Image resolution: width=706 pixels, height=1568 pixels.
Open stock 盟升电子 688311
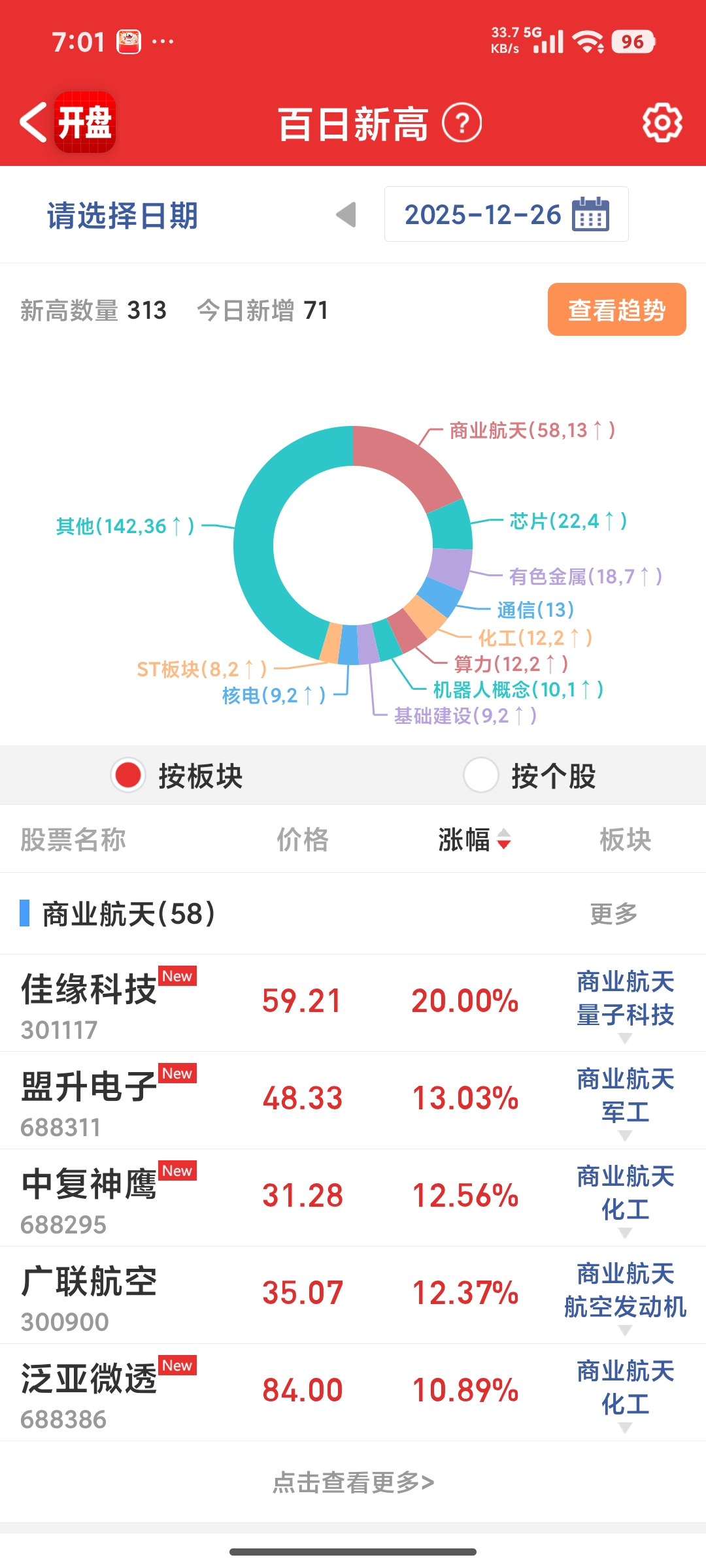[x=353, y=1100]
